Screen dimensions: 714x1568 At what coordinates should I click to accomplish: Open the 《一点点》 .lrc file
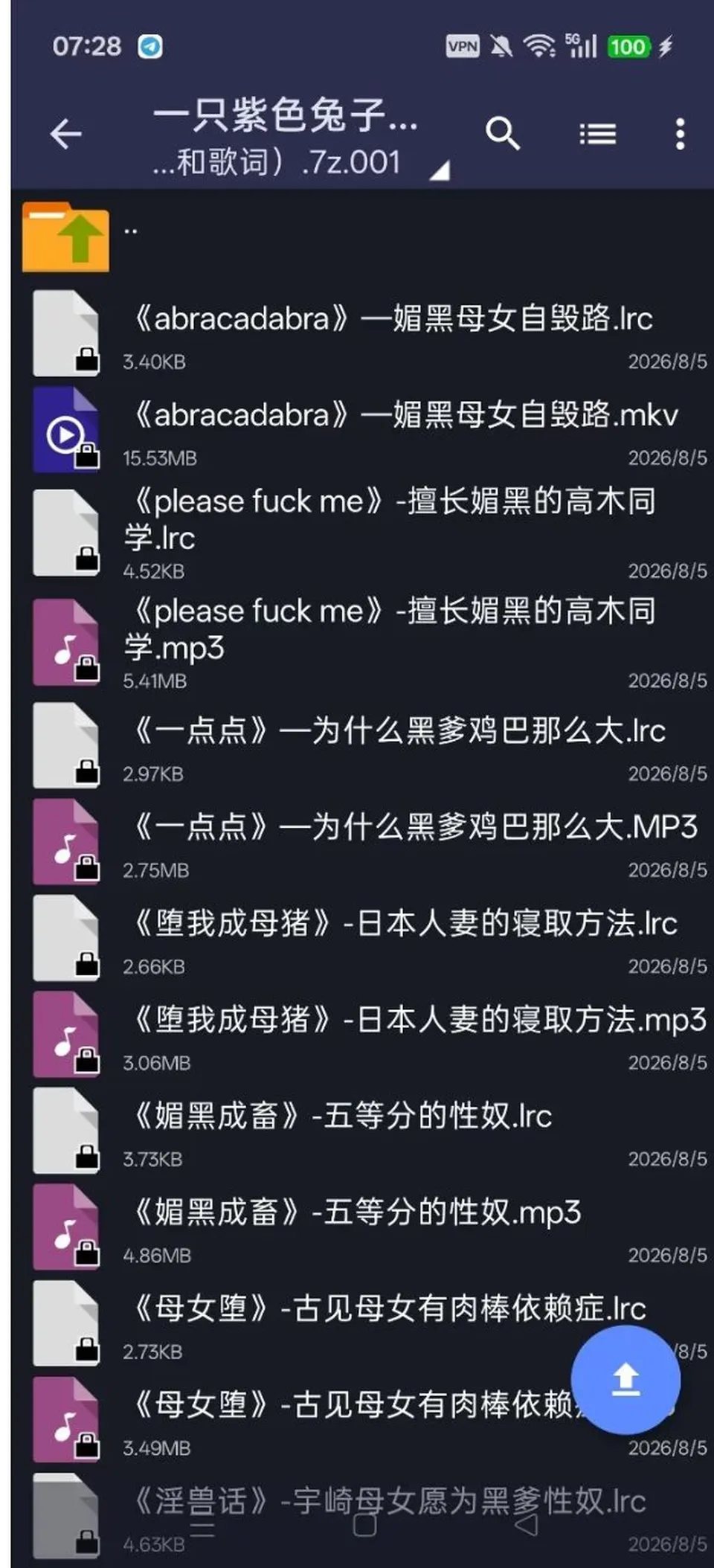click(362, 746)
